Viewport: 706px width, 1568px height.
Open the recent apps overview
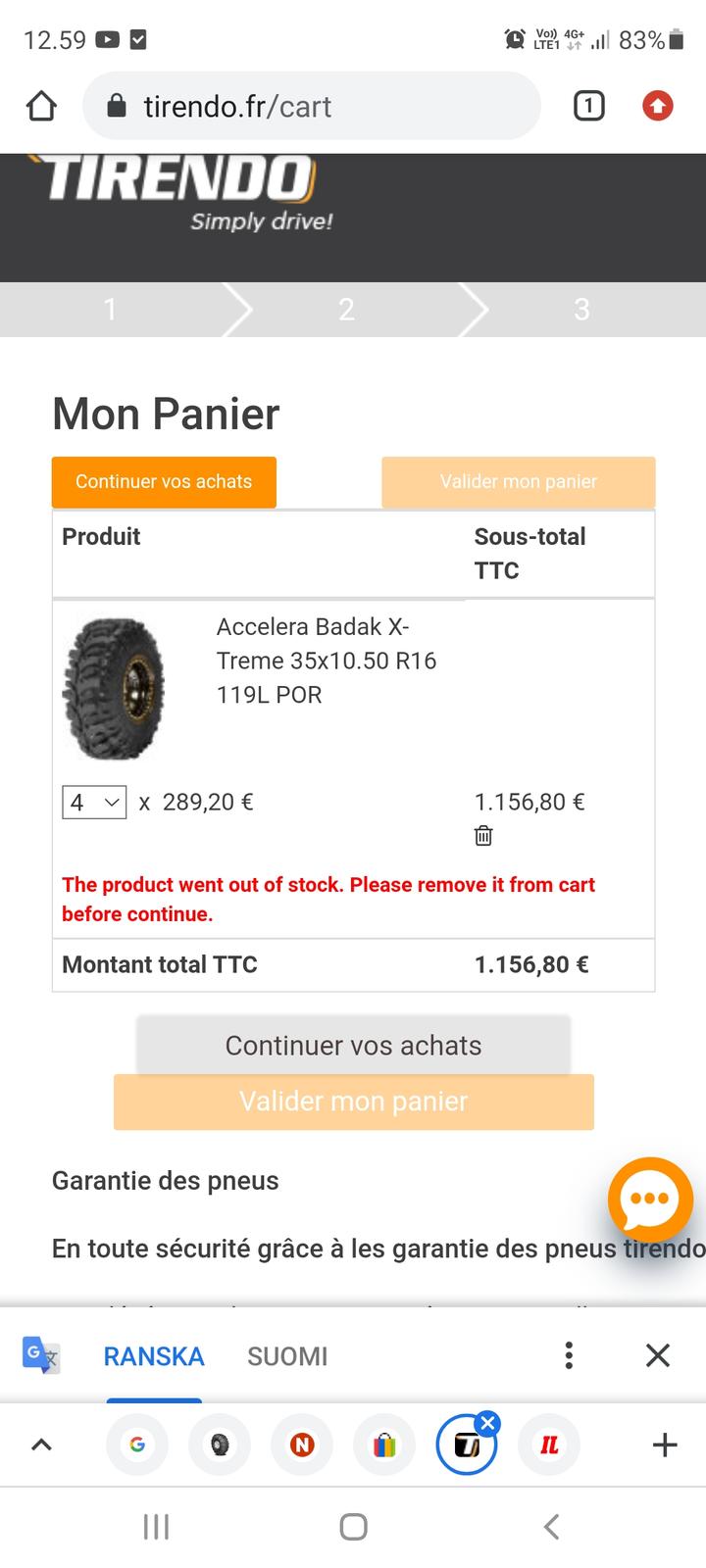156,1526
